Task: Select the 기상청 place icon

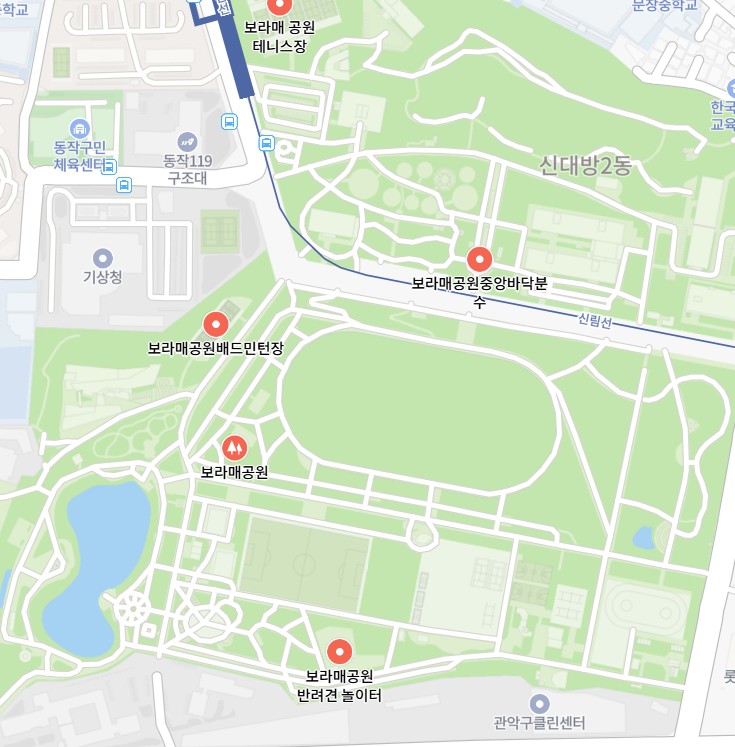Action: coord(102,258)
